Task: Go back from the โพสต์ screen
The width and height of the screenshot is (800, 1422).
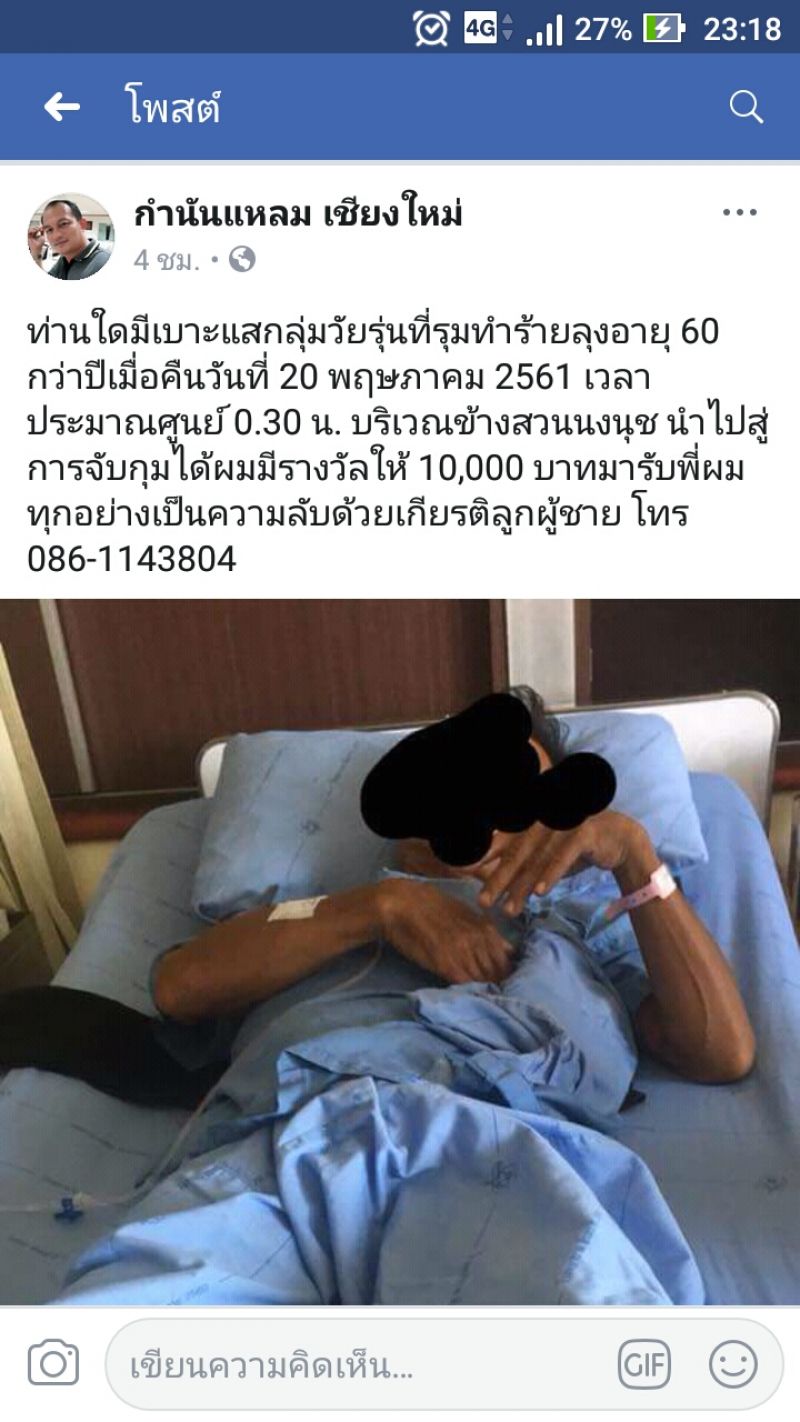Action: tap(62, 107)
